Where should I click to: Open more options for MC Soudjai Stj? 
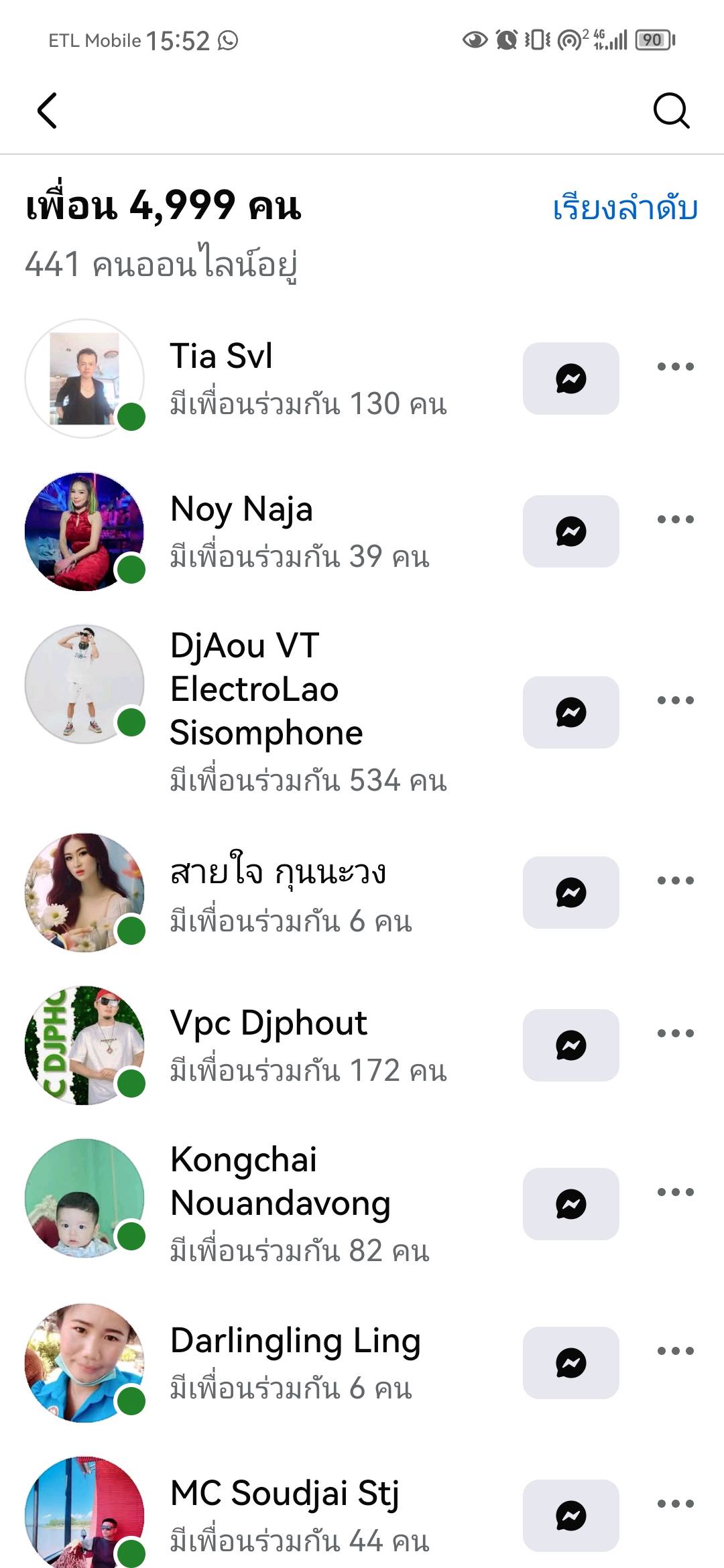point(675,1504)
